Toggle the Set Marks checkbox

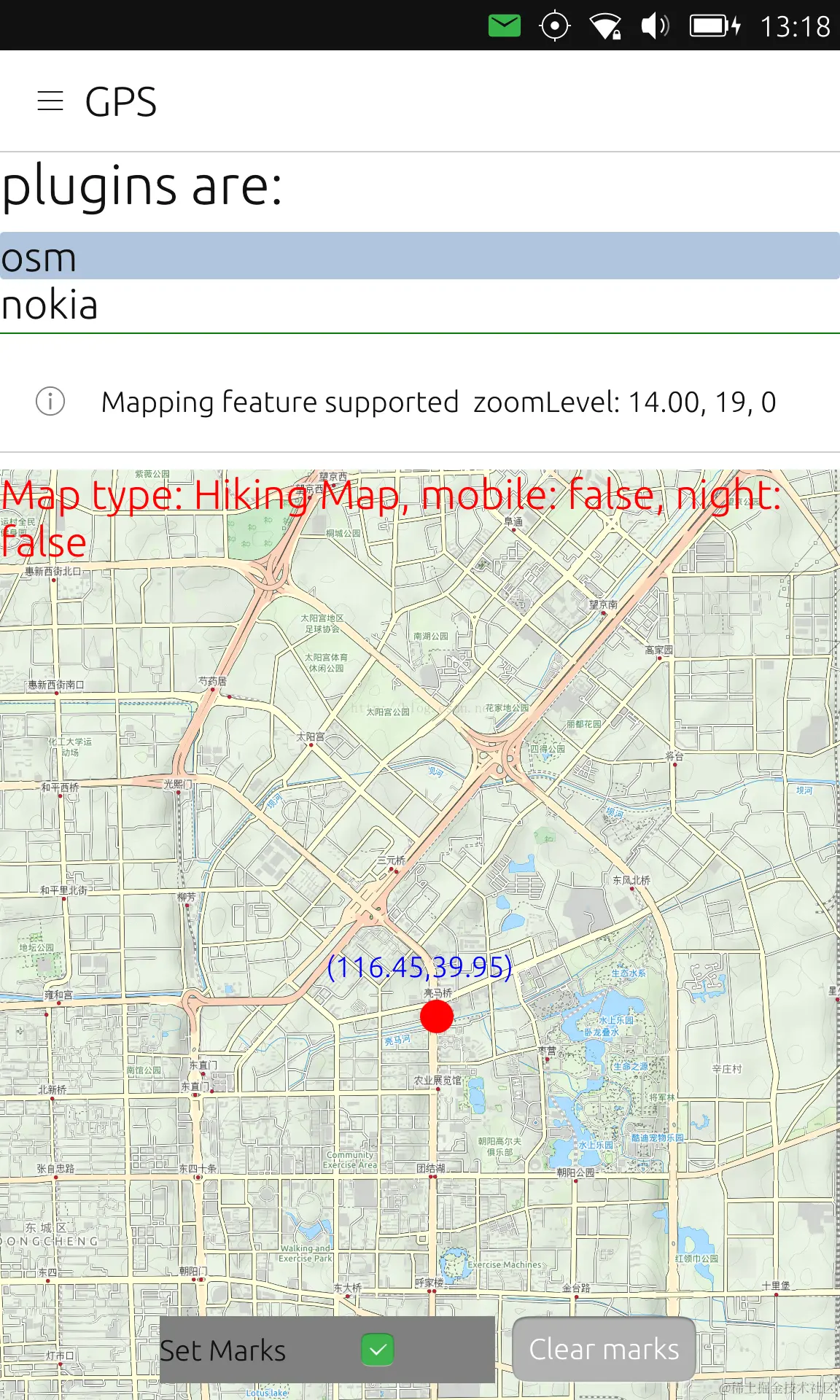(377, 1350)
